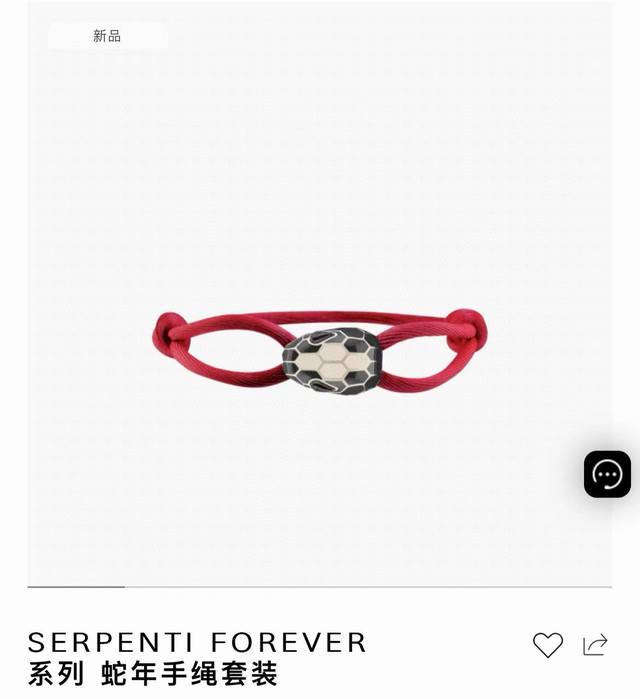Open the red bracelet product image
The image size is (640, 699).
(x=320, y=350)
